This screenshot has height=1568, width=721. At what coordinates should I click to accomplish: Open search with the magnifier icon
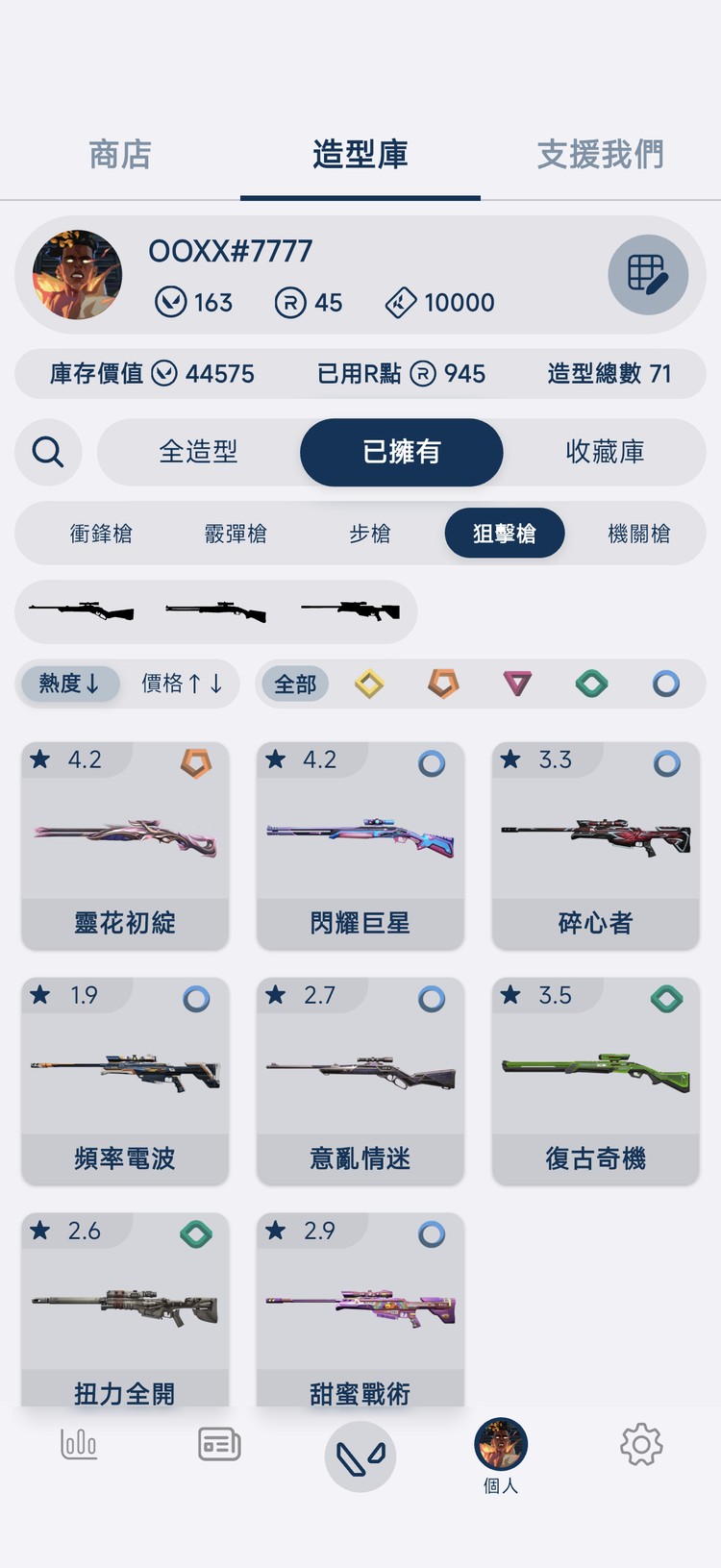tap(48, 453)
